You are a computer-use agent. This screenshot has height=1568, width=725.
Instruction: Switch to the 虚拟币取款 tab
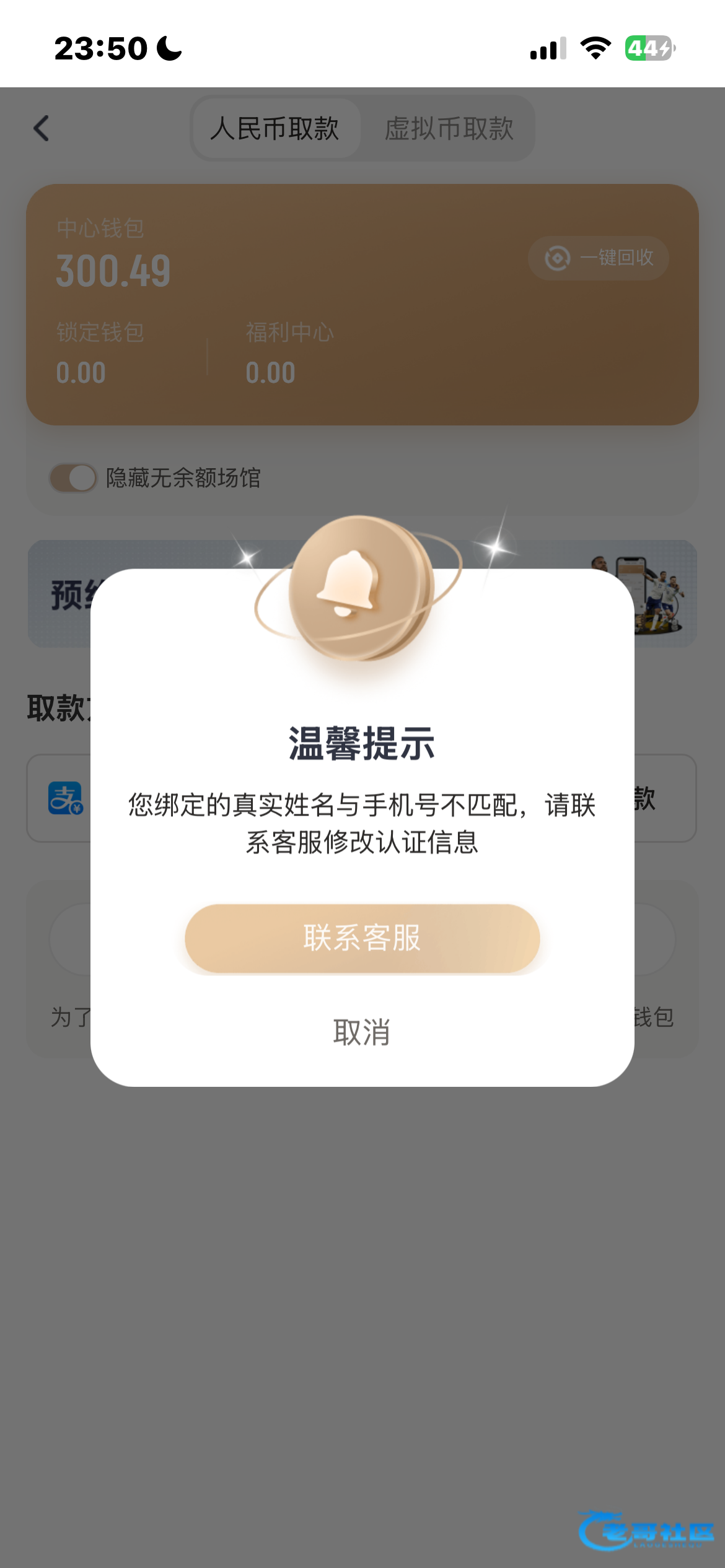449,129
